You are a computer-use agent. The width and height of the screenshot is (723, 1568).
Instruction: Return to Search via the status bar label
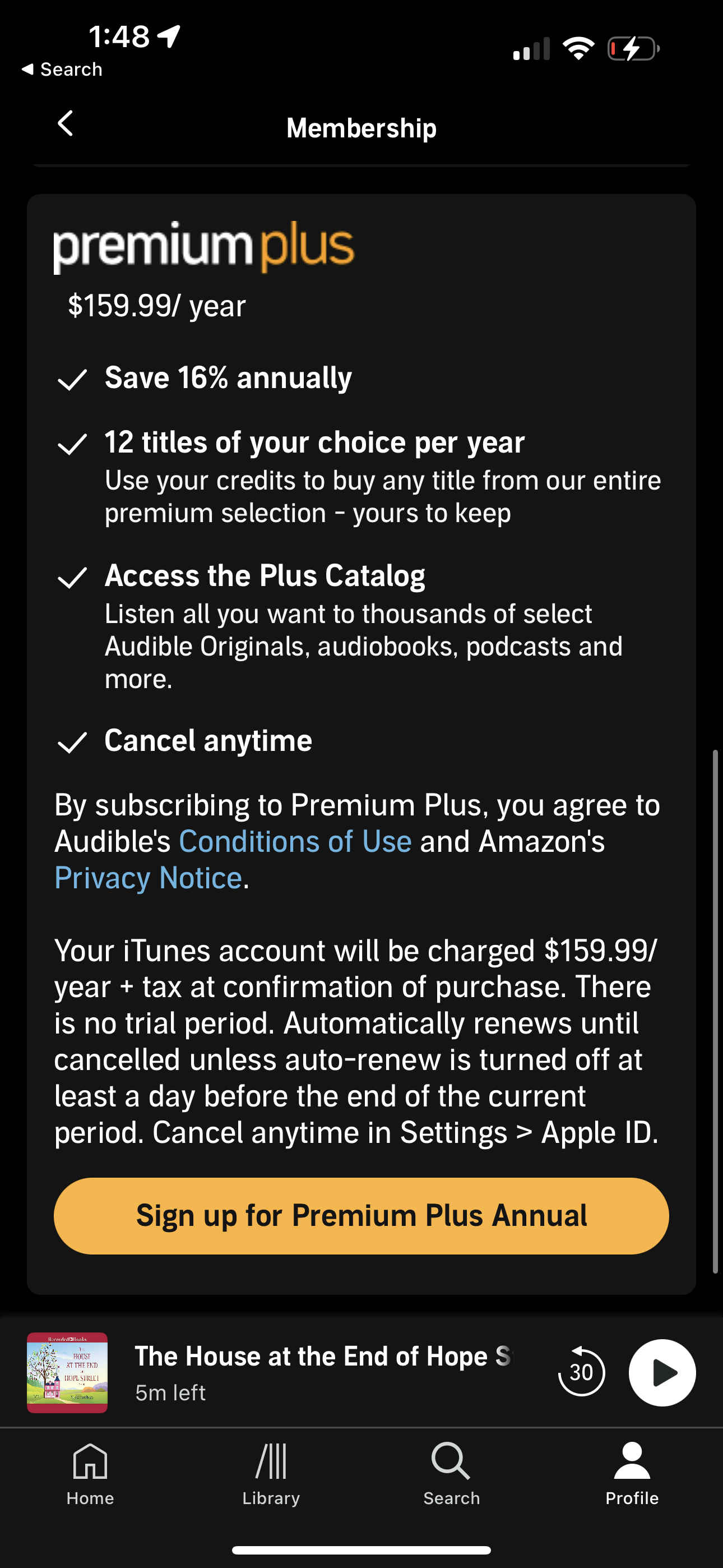coord(61,69)
